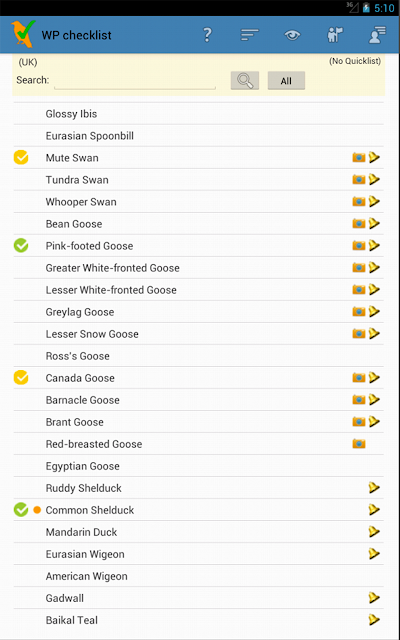
Task: Tap the magnifier search button
Action: (245, 80)
